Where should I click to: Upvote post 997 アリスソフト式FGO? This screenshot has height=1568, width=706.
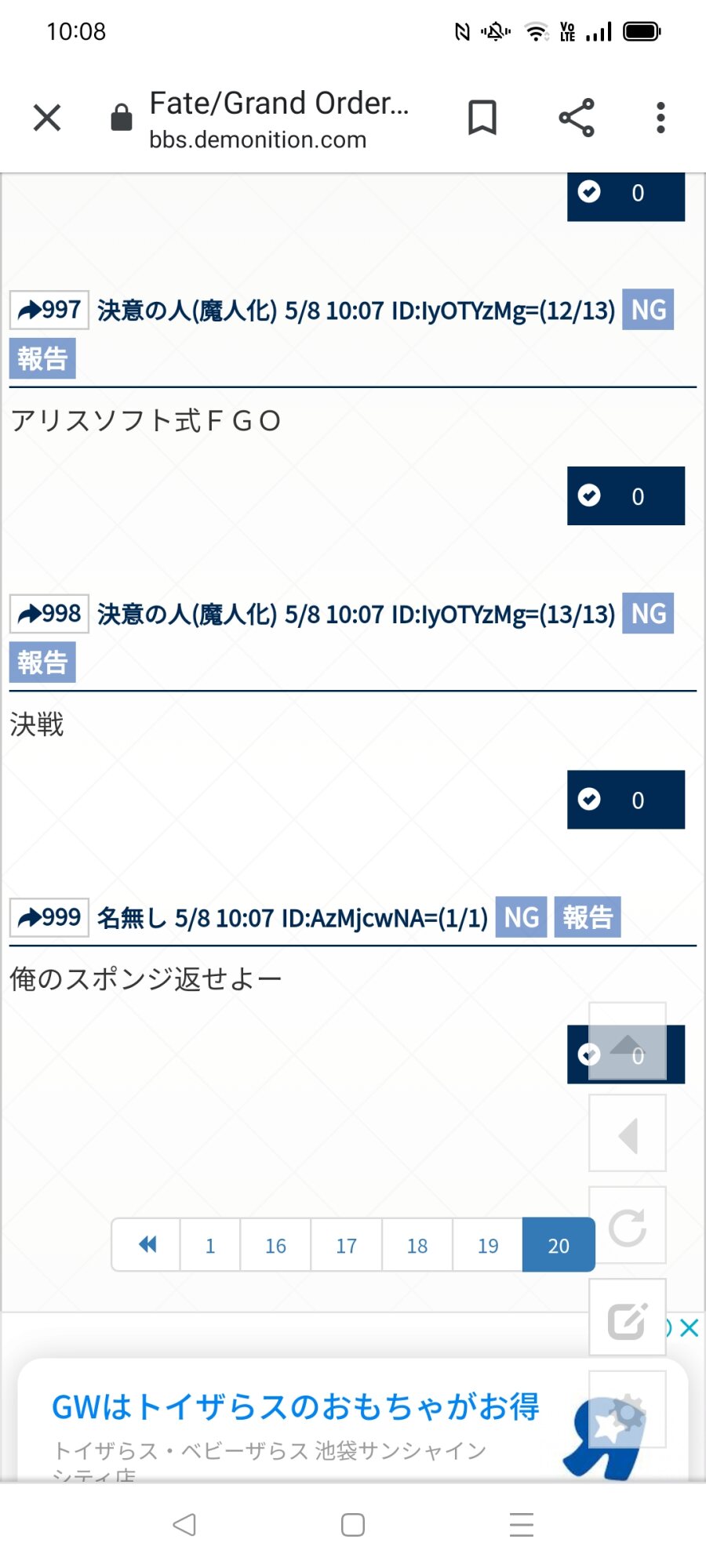point(625,496)
